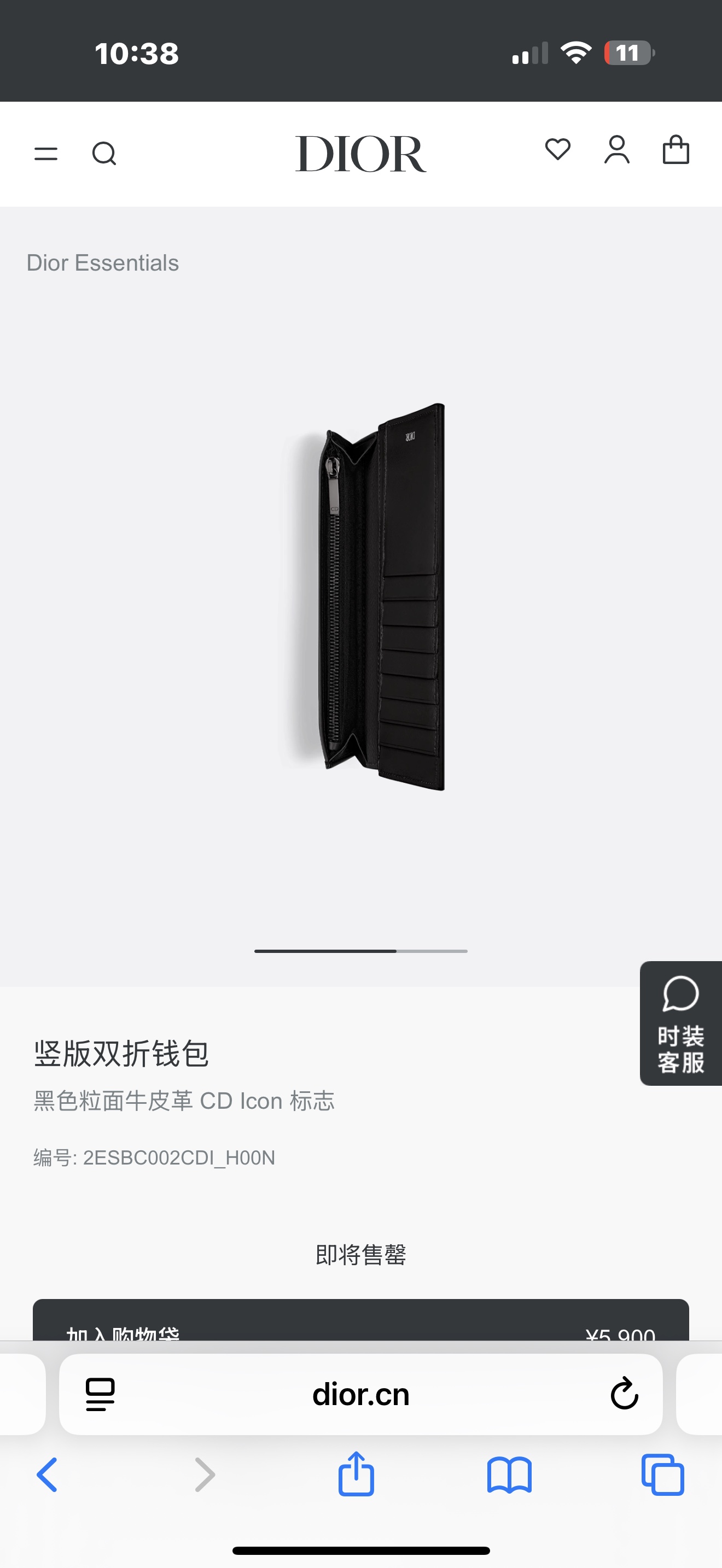Share this page from Safari toolbar
This screenshot has width=722, height=1568.
click(x=356, y=1473)
